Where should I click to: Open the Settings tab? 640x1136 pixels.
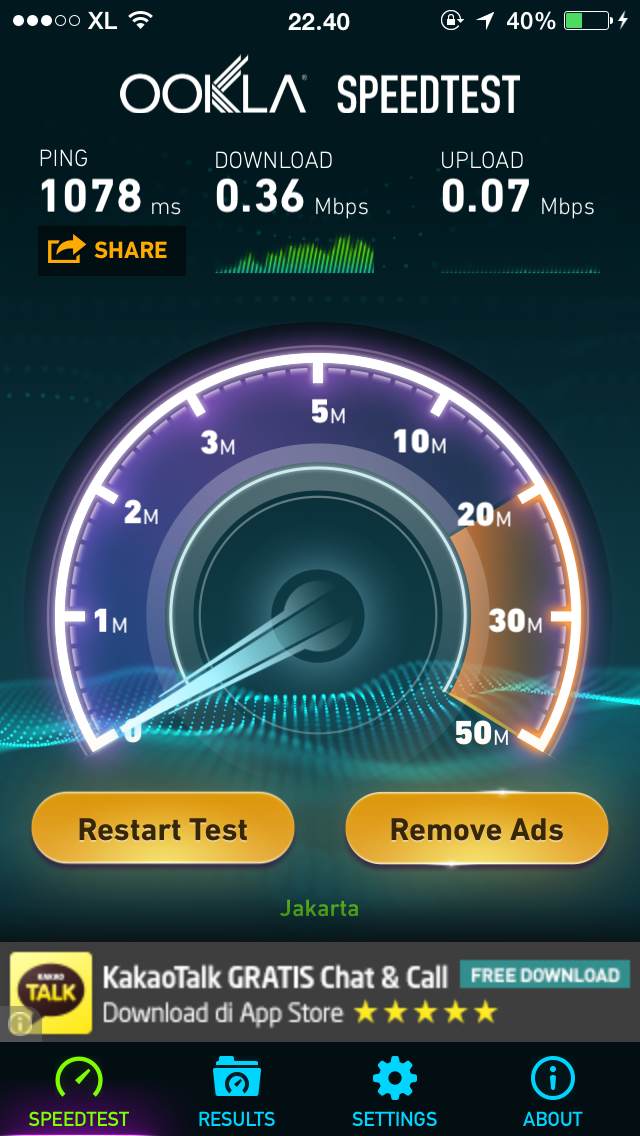(x=394, y=1093)
